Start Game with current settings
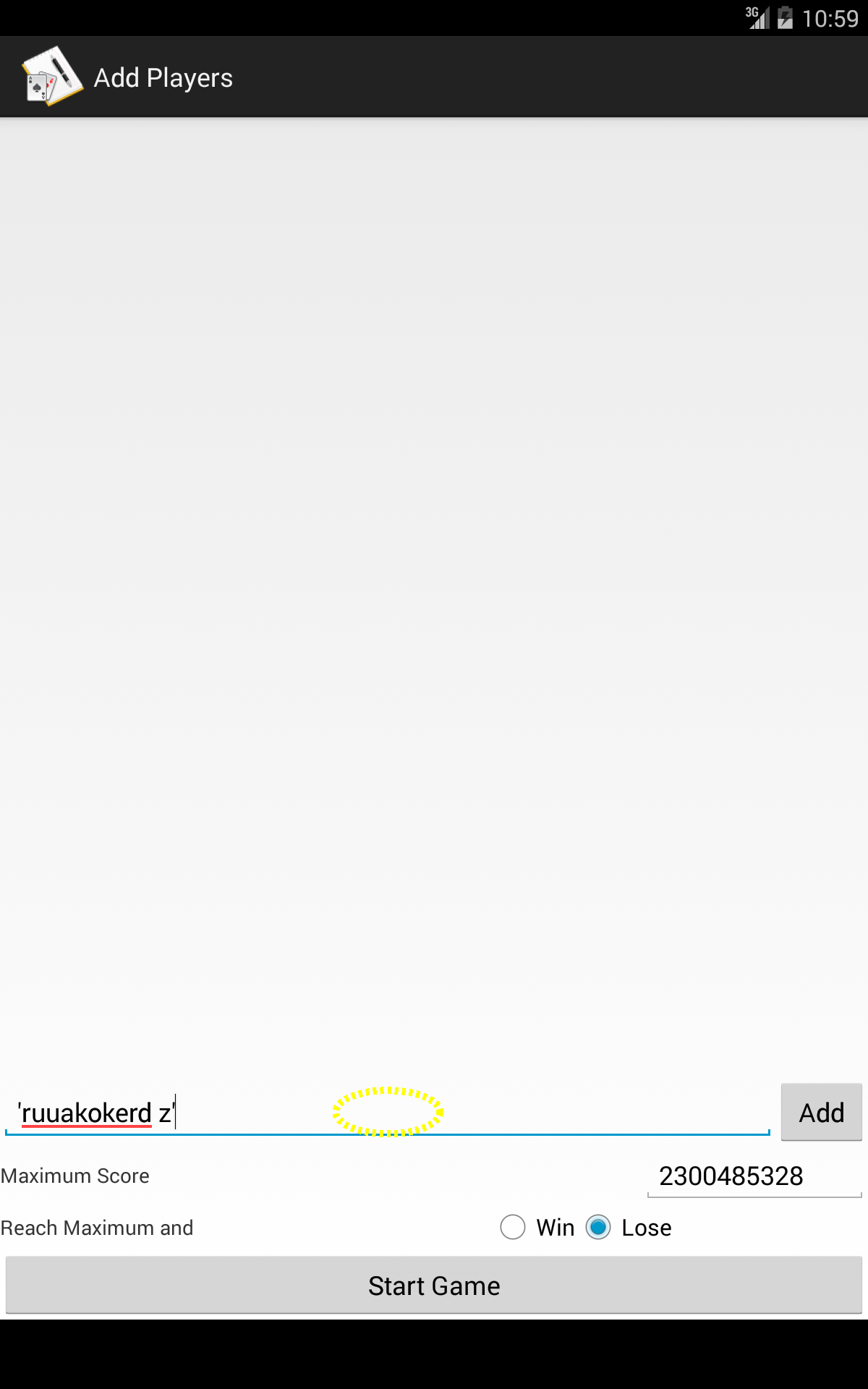 (434, 1286)
